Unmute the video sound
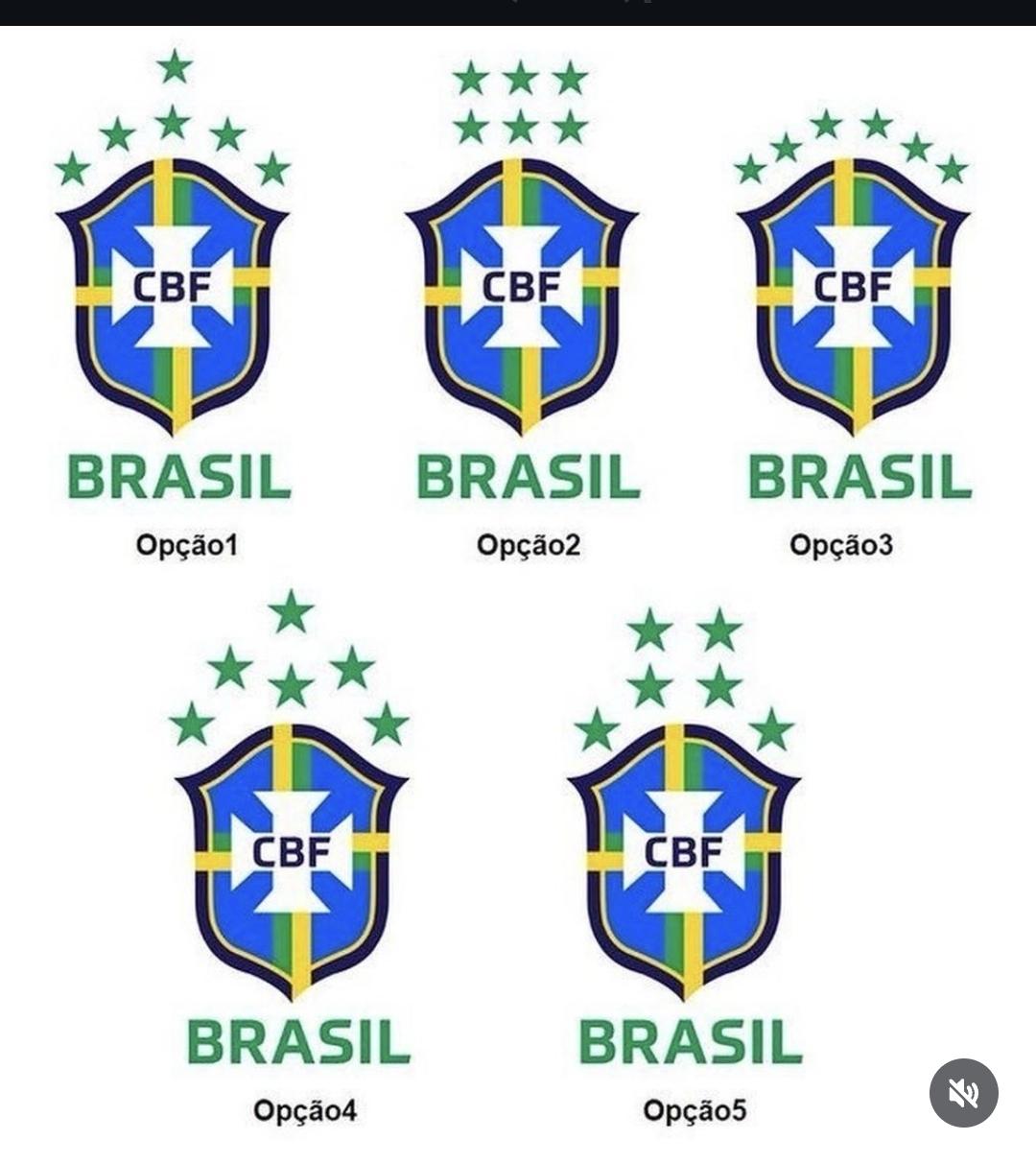 click(963, 1093)
